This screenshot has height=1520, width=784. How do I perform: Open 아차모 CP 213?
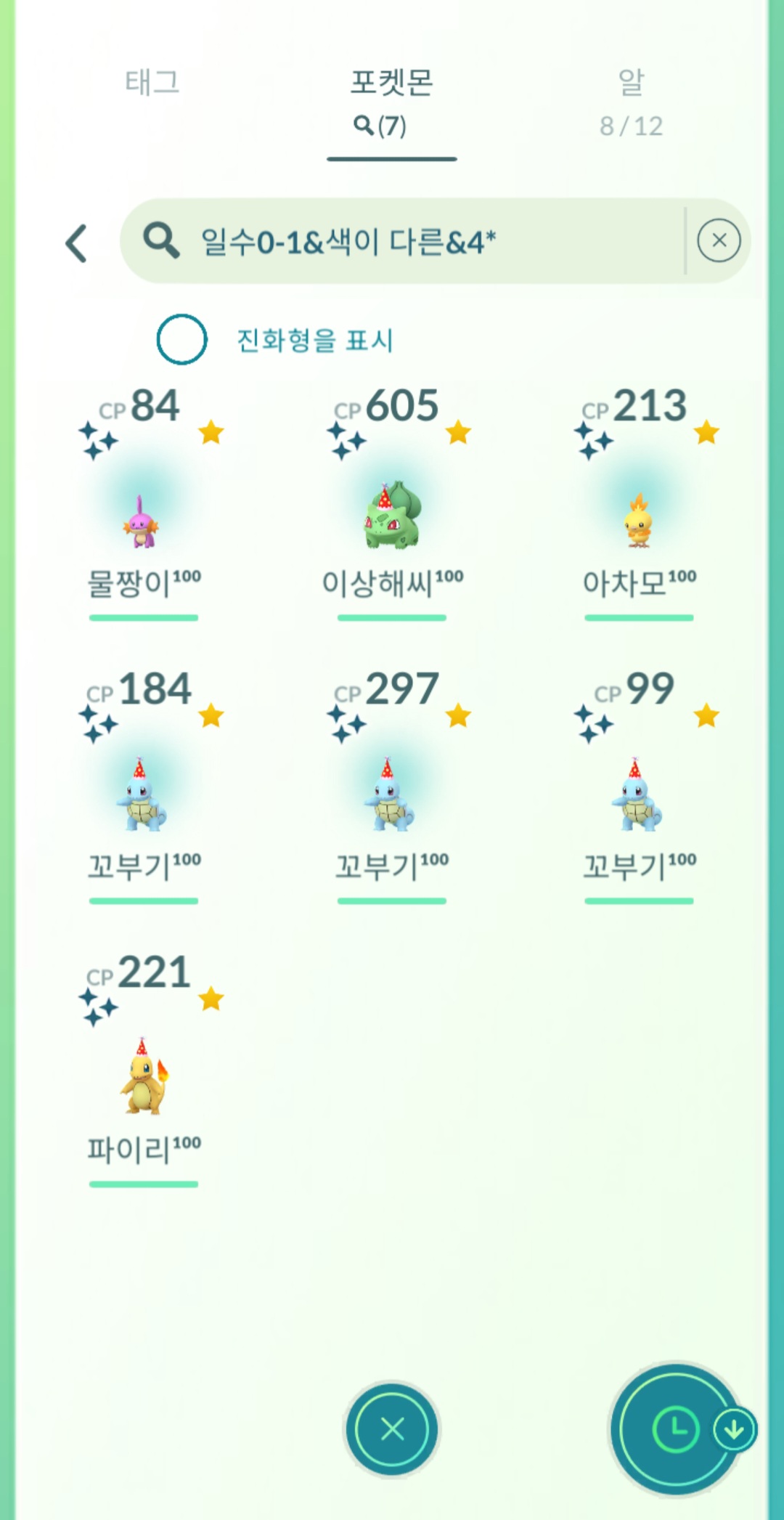pos(640,503)
